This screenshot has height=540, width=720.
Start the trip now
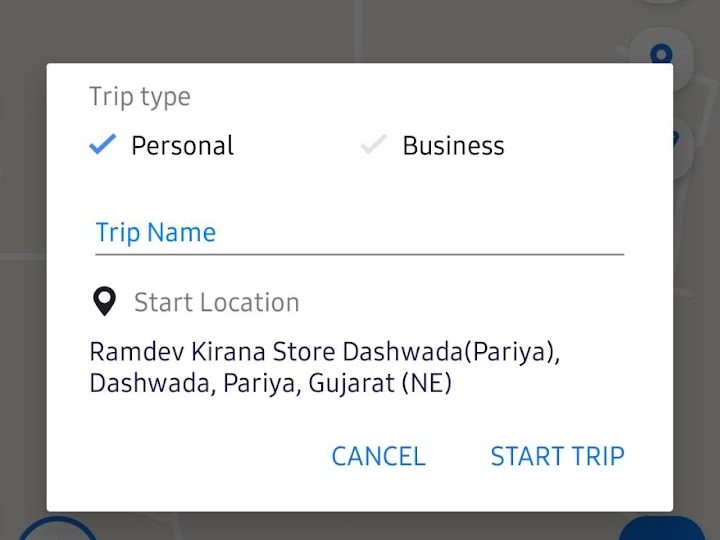tap(557, 456)
